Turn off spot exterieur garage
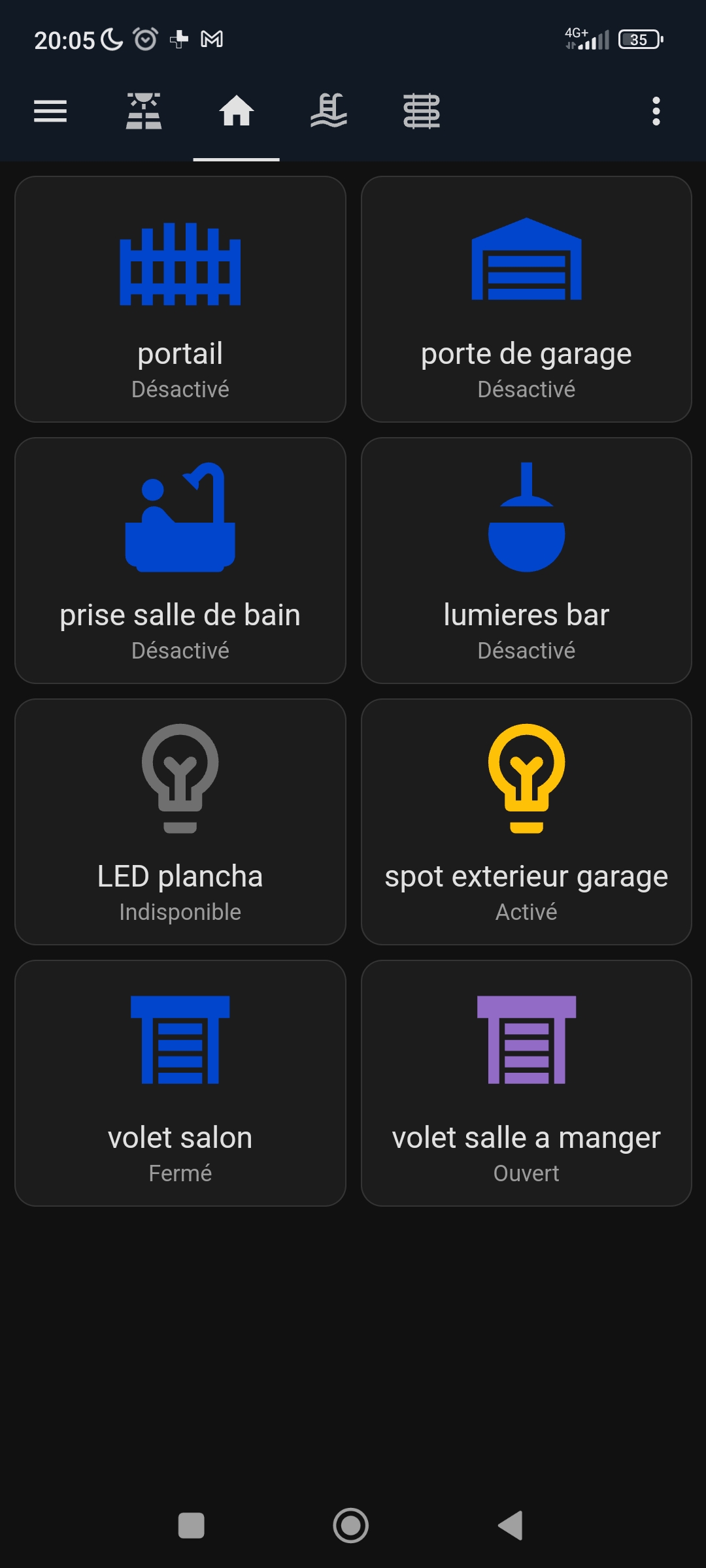706x1568 pixels. point(526,822)
